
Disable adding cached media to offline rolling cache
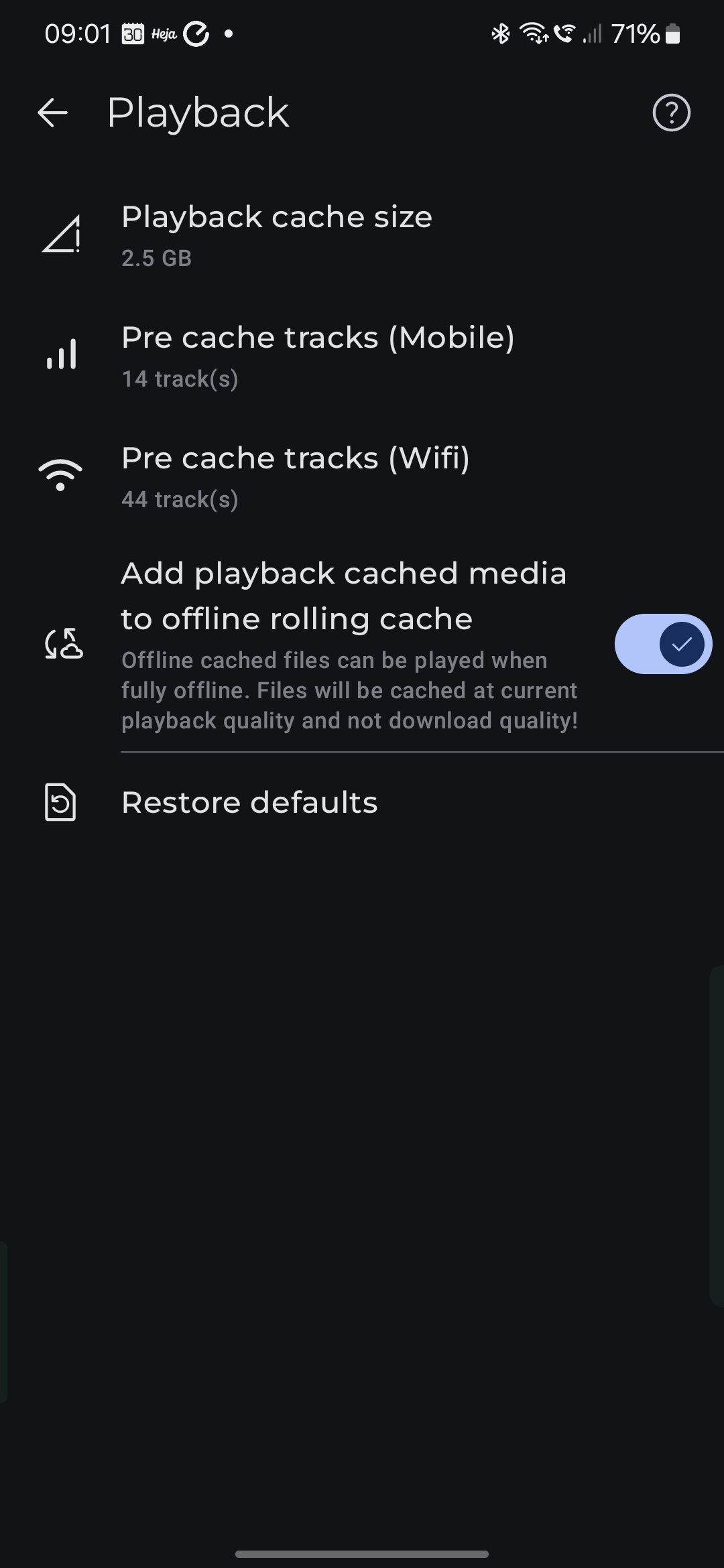pyautogui.click(x=663, y=644)
